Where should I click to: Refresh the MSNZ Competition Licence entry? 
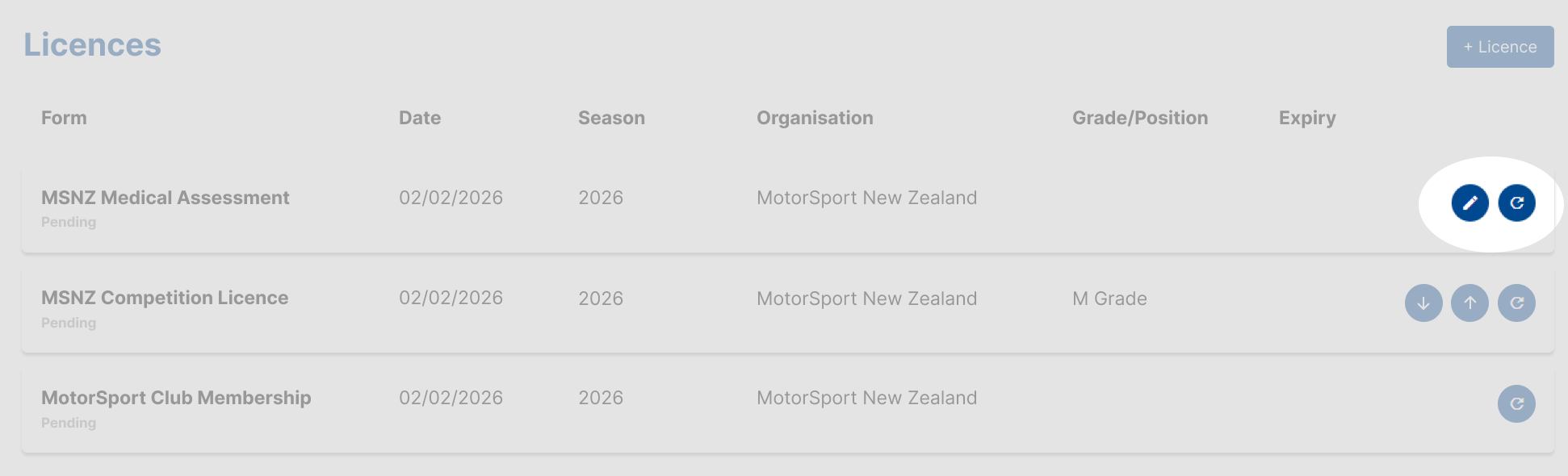coord(1516,303)
